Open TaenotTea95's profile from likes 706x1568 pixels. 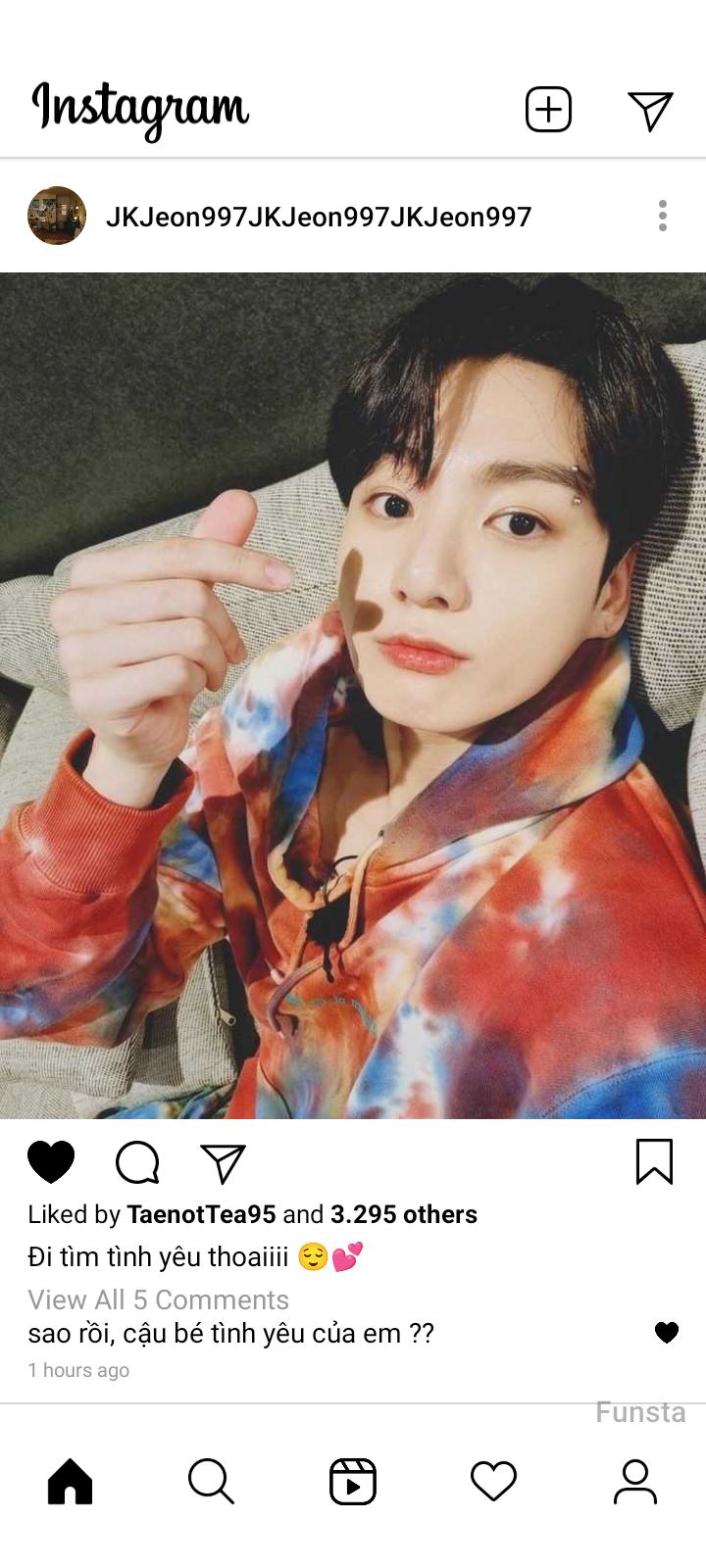pos(201,1214)
